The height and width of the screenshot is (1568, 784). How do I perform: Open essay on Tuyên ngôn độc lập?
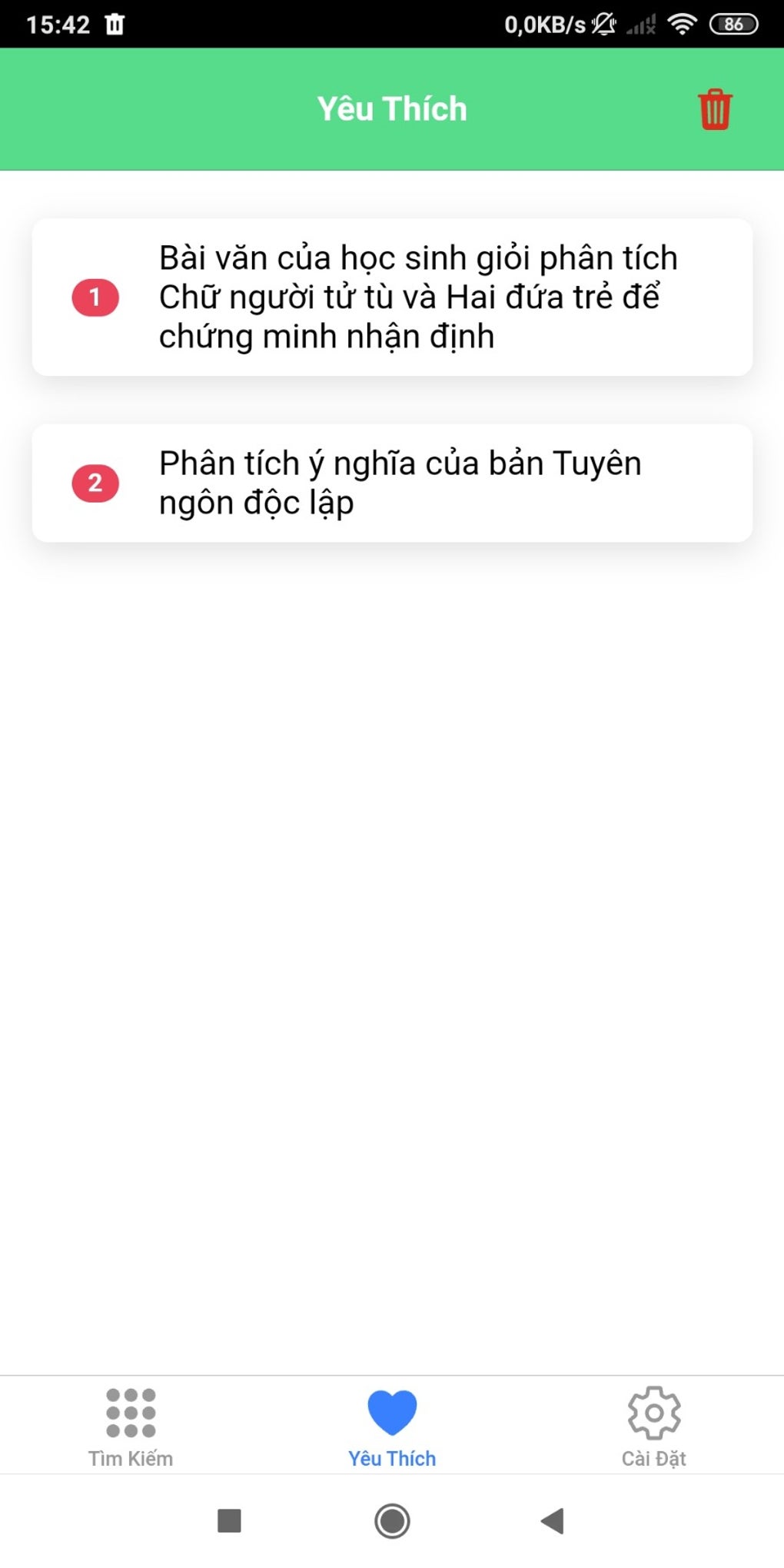pos(392,483)
